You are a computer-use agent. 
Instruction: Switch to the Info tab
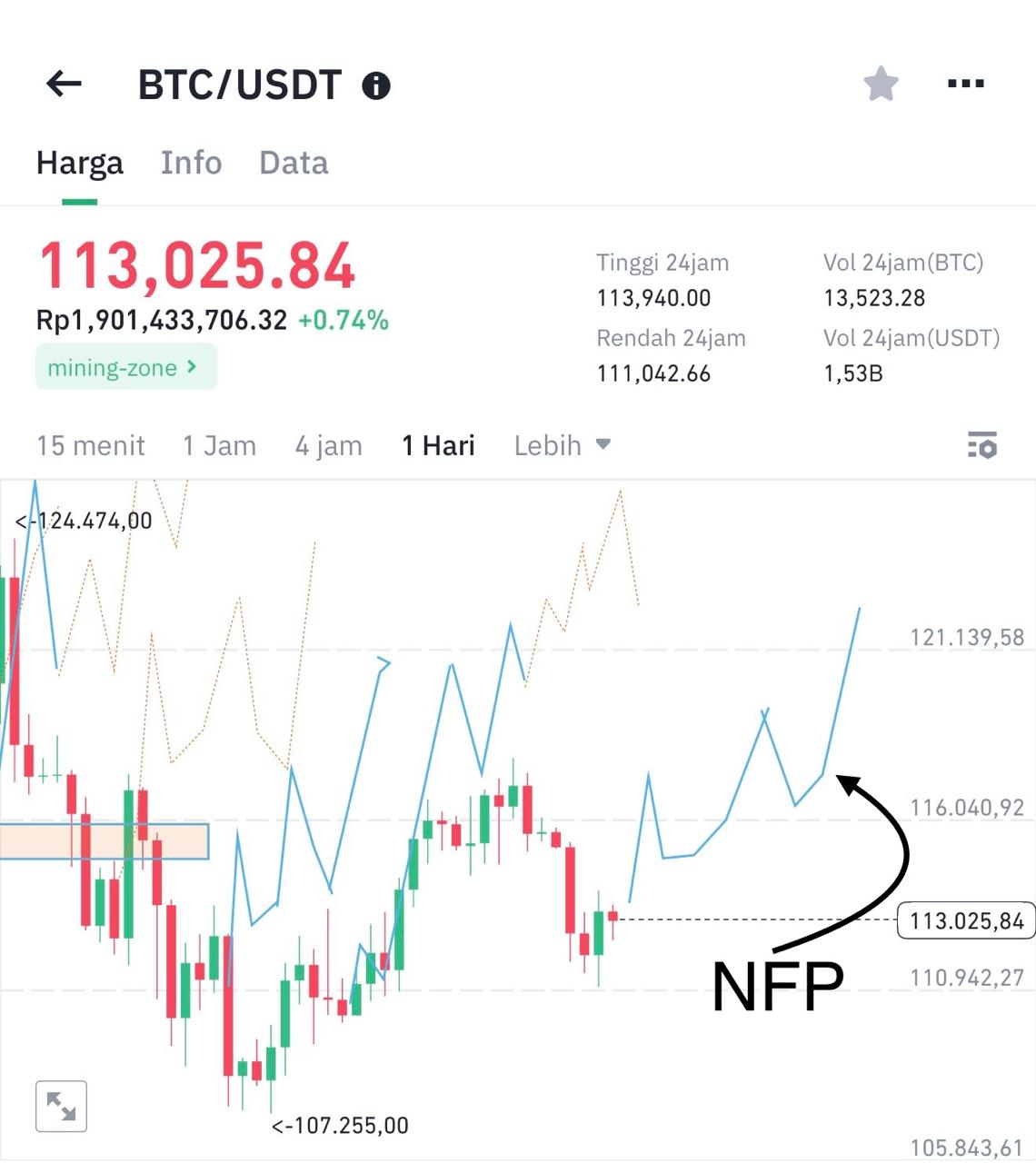click(191, 163)
